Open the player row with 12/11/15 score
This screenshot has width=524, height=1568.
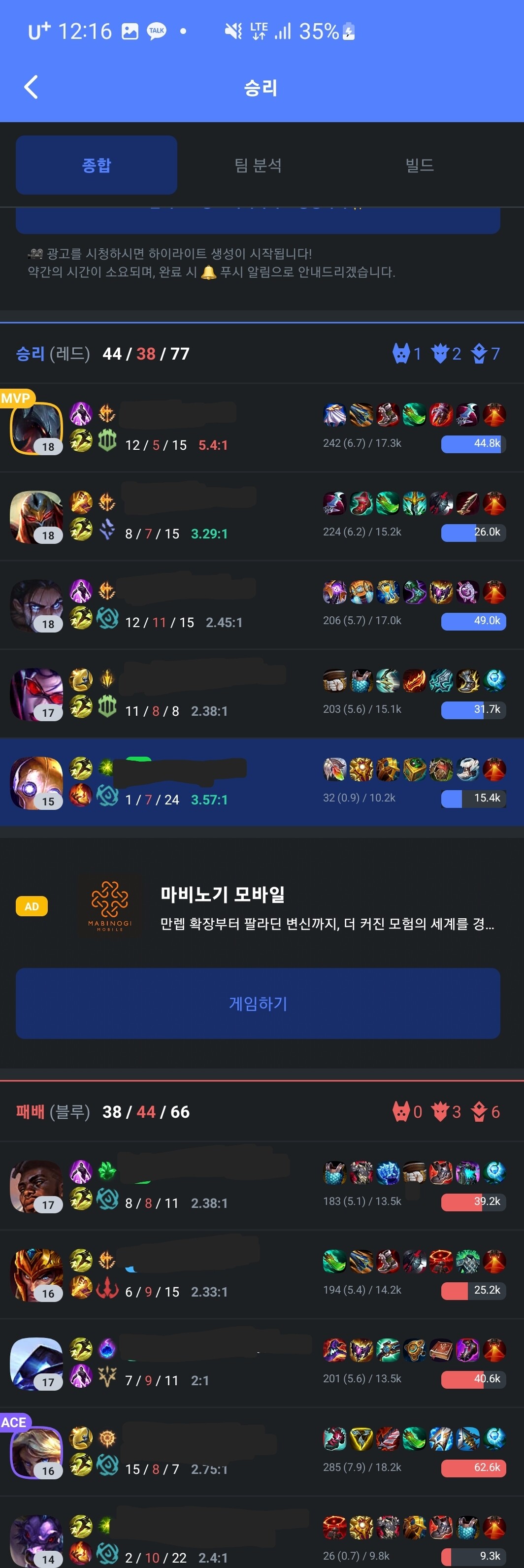click(x=262, y=605)
